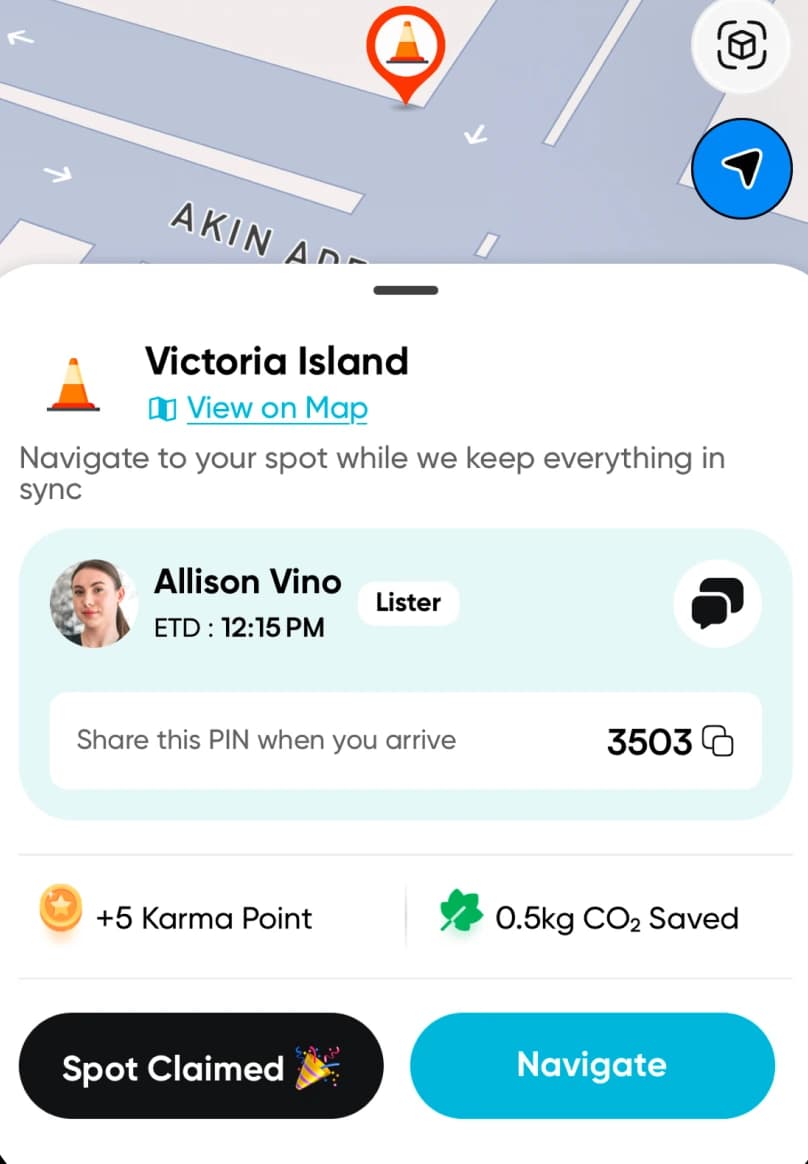The width and height of the screenshot is (808, 1164).
Task: Open the 3D view cube icon
Action: click(741, 45)
